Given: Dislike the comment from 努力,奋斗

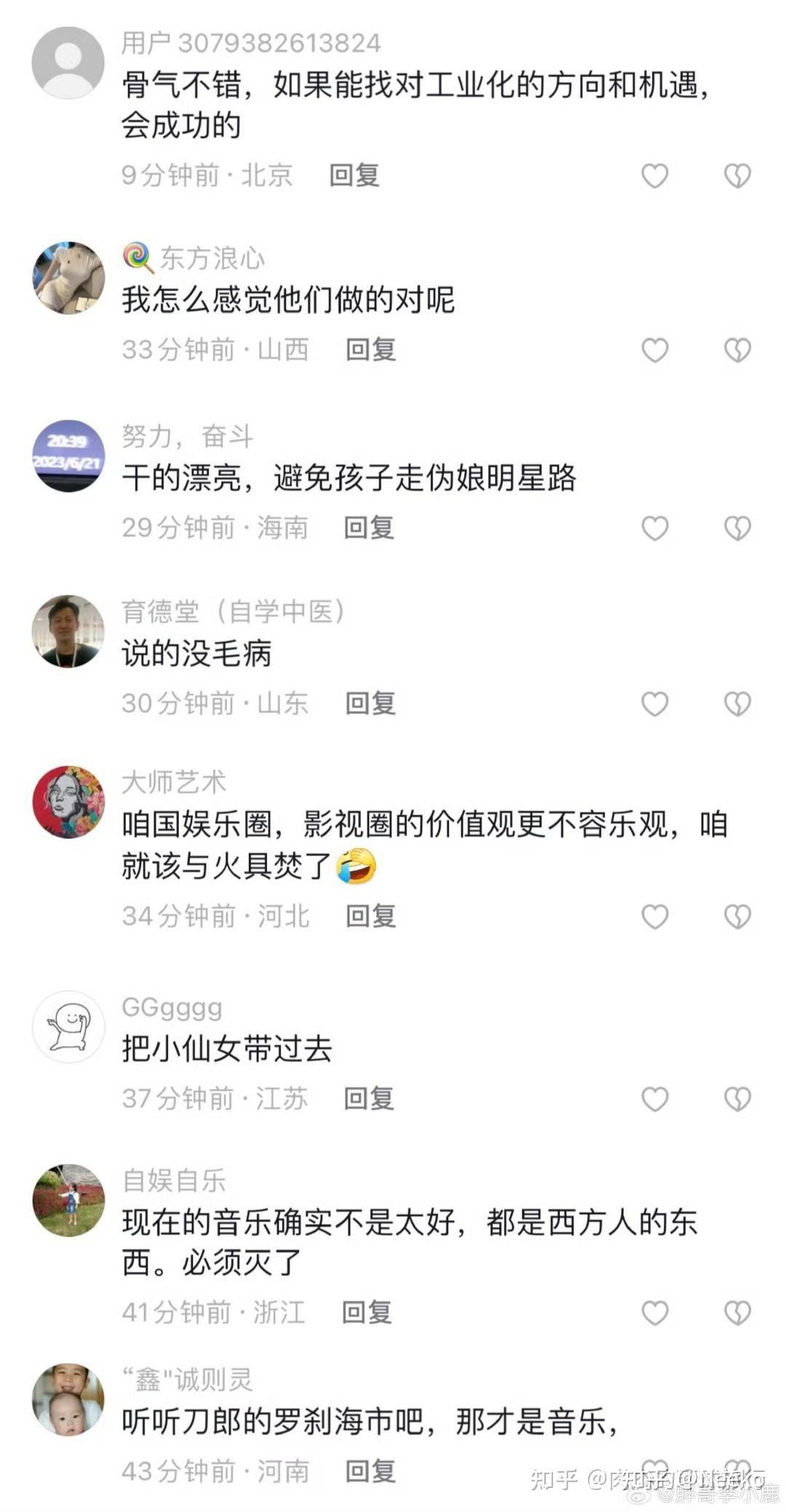Looking at the screenshot, I should point(737,528).
